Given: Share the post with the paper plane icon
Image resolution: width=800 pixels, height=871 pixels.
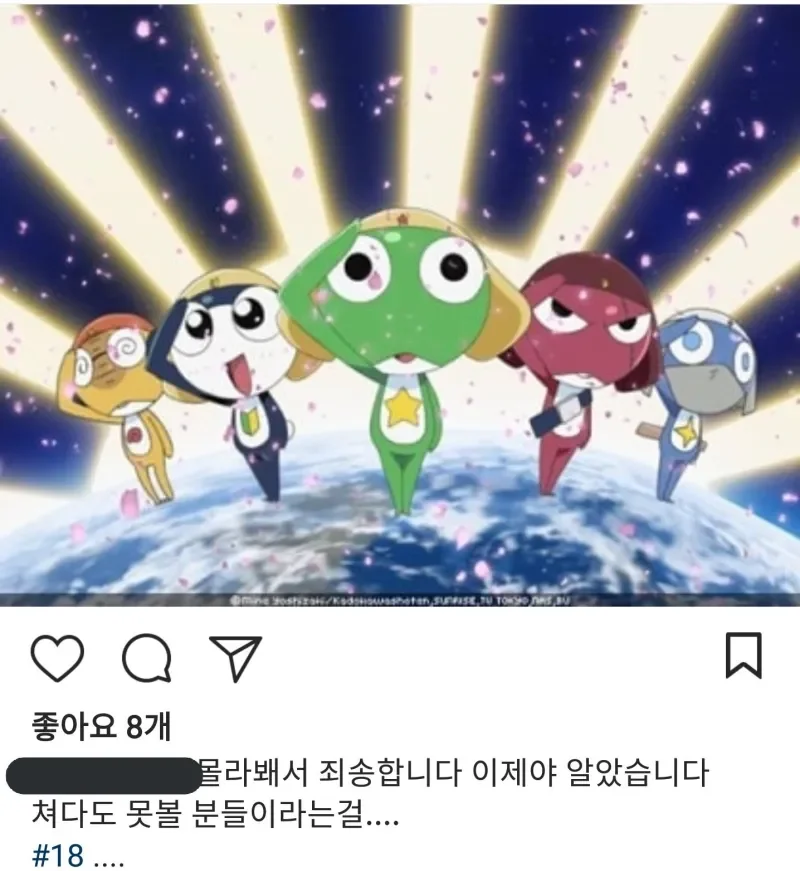Looking at the screenshot, I should pyautogui.click(x=235, y=658).
